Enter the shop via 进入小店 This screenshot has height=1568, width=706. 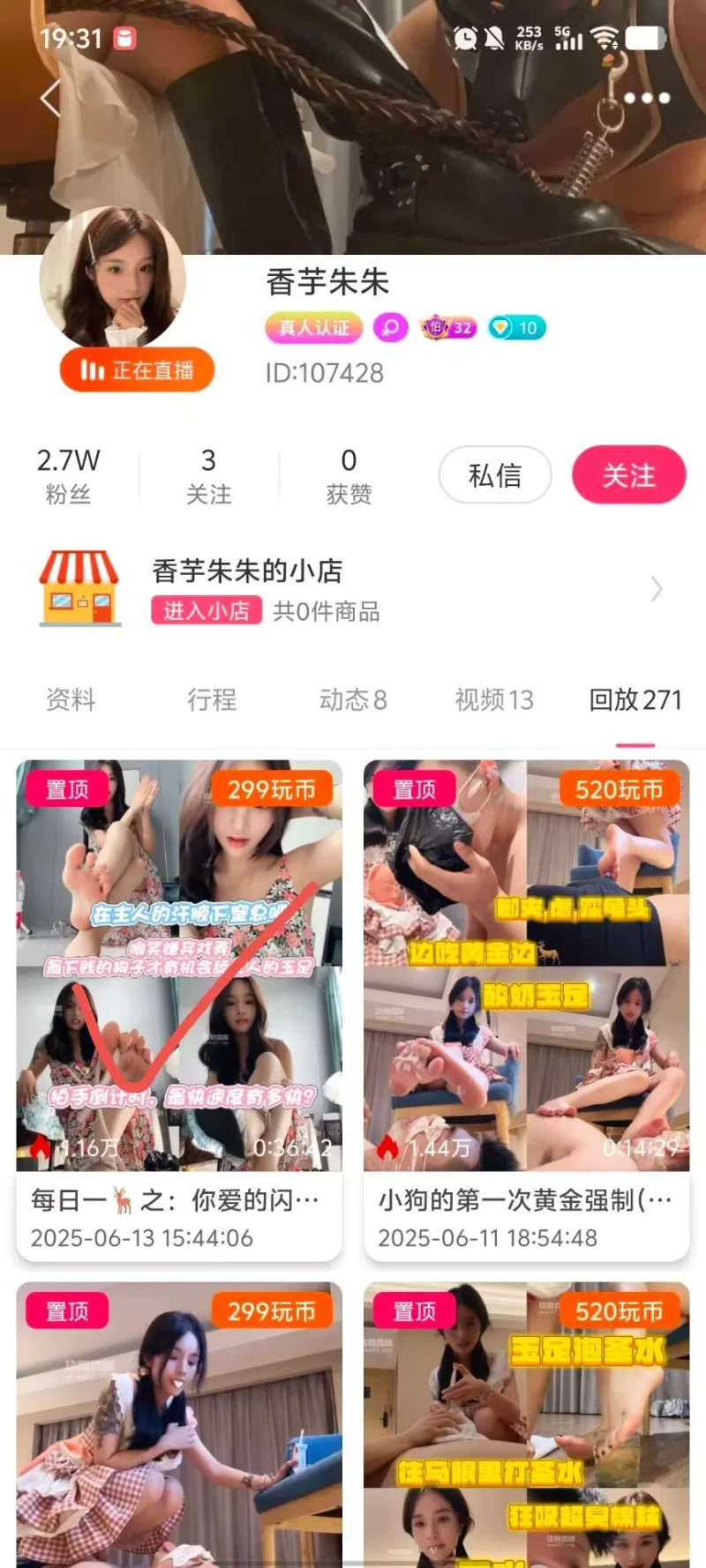coord(207,610)
